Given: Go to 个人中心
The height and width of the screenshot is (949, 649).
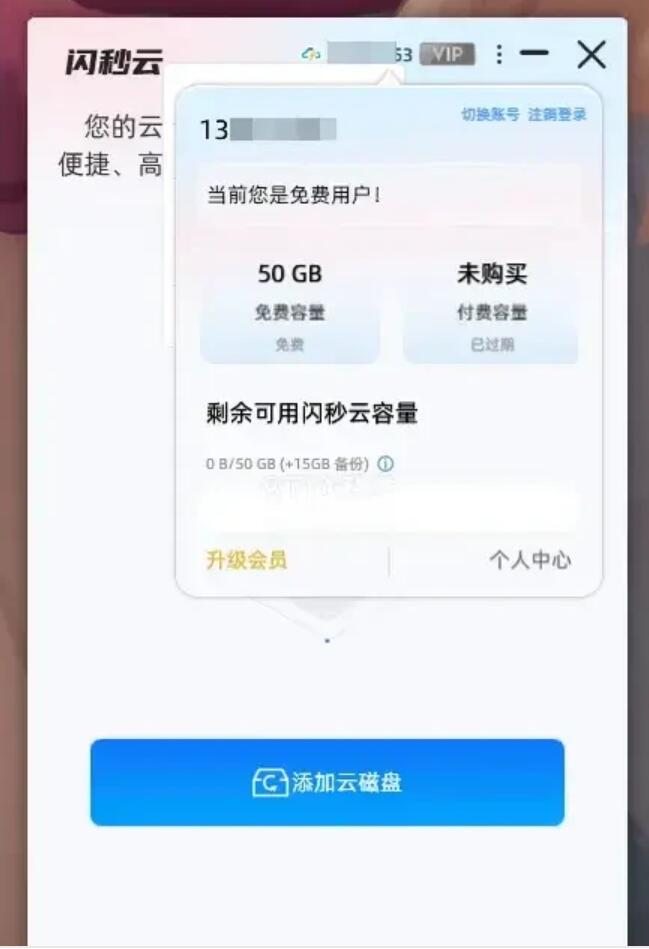Looking at the screenshot, I should [x=530, y=560].
